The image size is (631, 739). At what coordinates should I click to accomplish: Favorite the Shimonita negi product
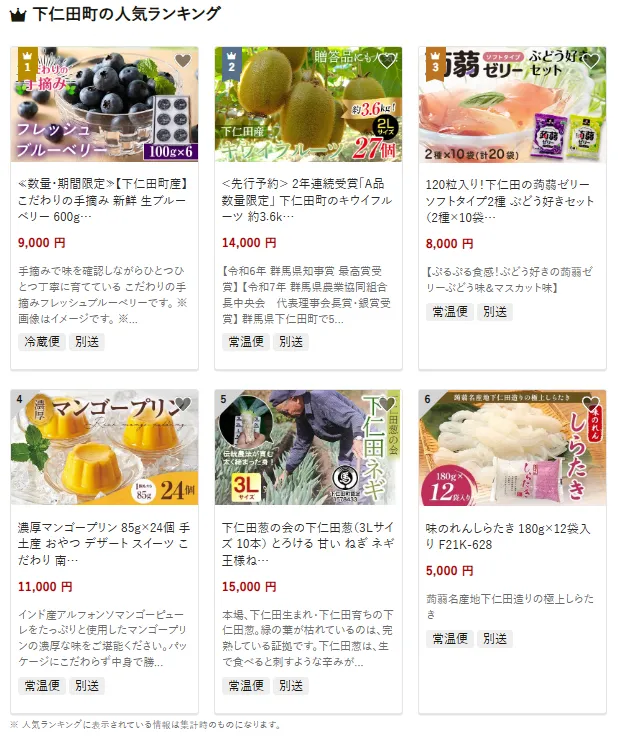[x=386, y=405]
